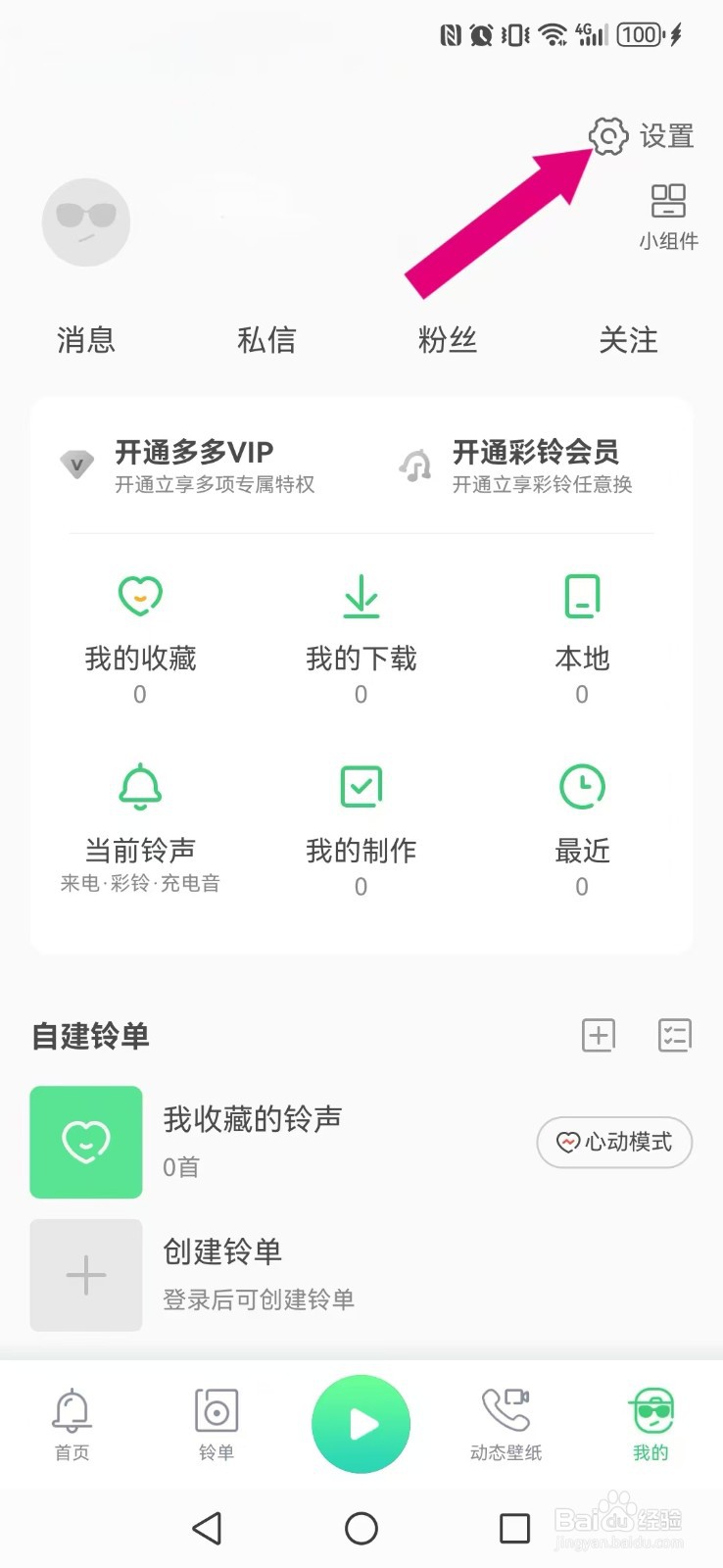Open 开通彩铃会员 membership offer
723x1568 pixels.
[516, 465]
